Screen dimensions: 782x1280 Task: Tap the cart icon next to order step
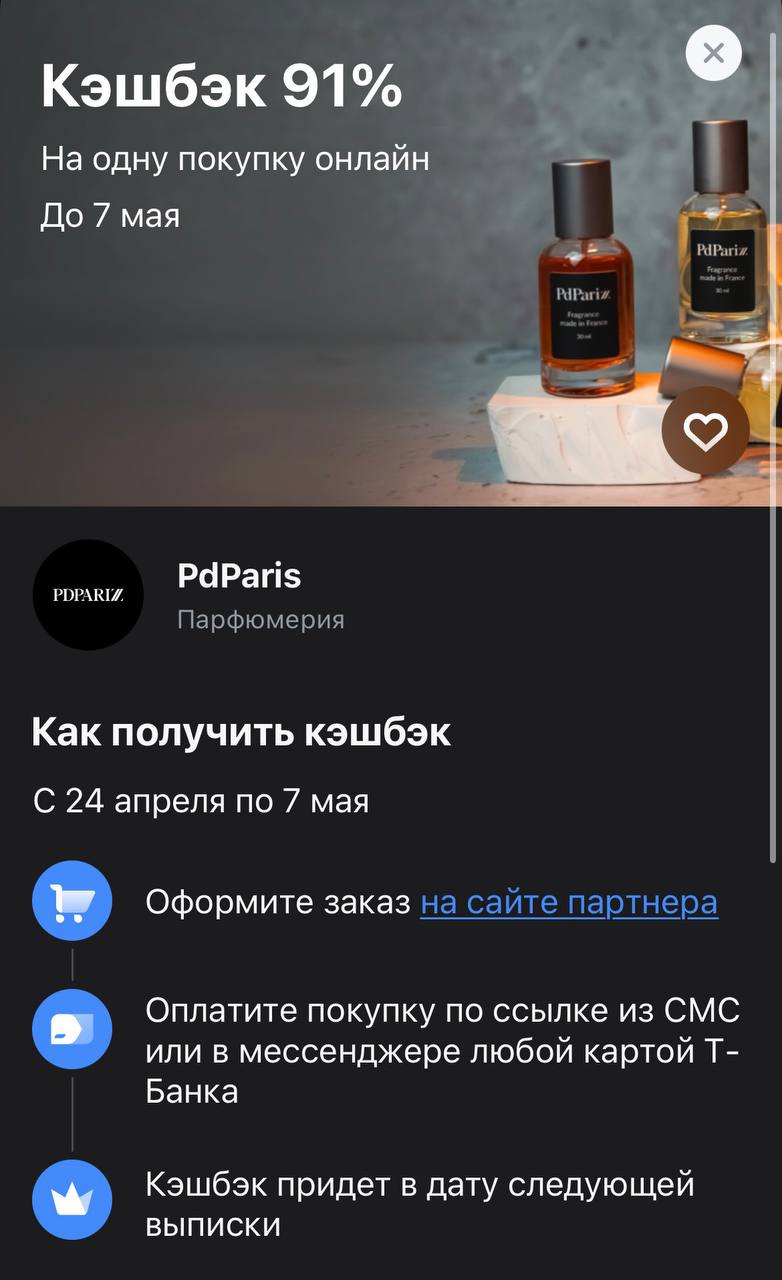tap(71, 901)
